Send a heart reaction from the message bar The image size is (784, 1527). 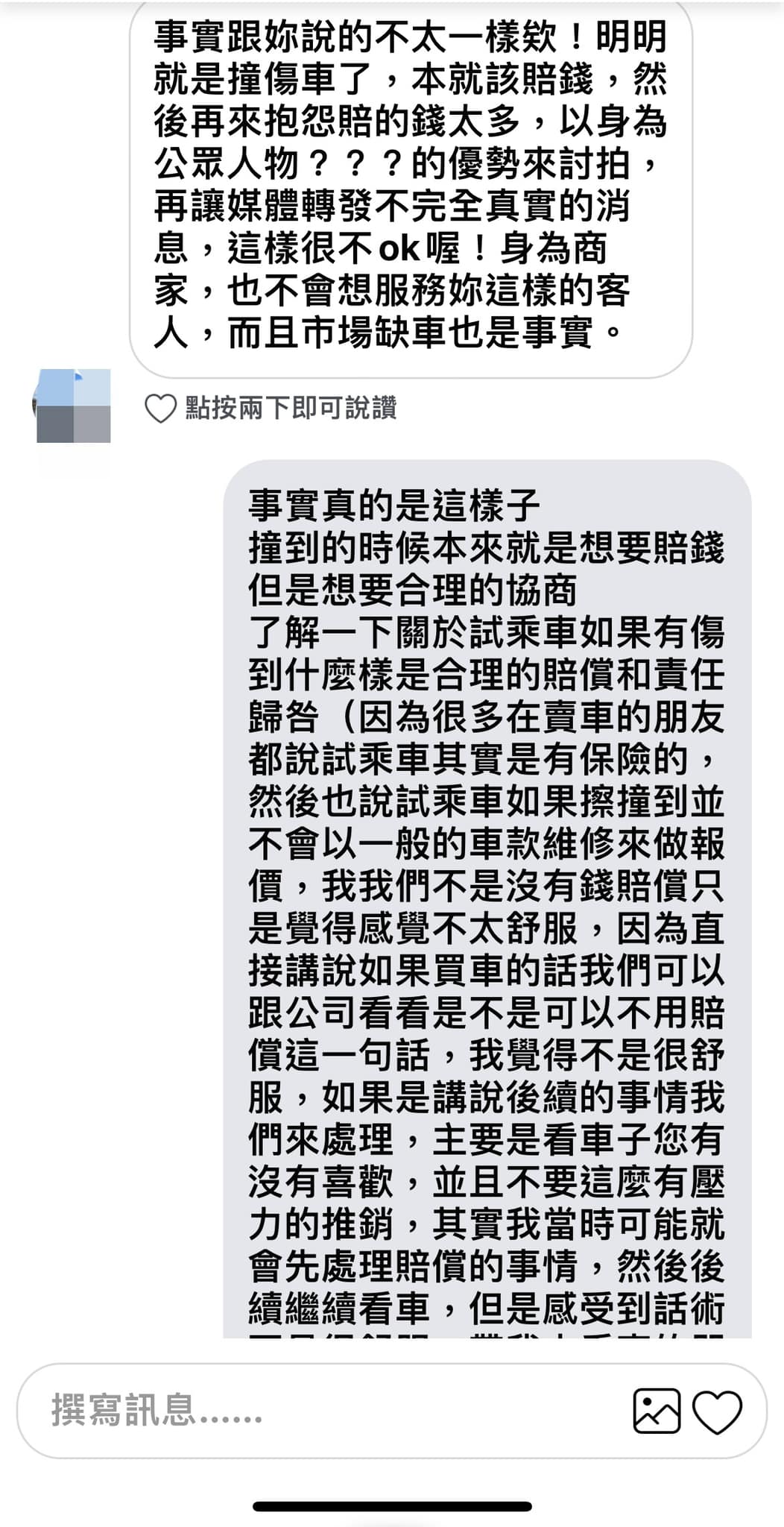point(717,1411)
